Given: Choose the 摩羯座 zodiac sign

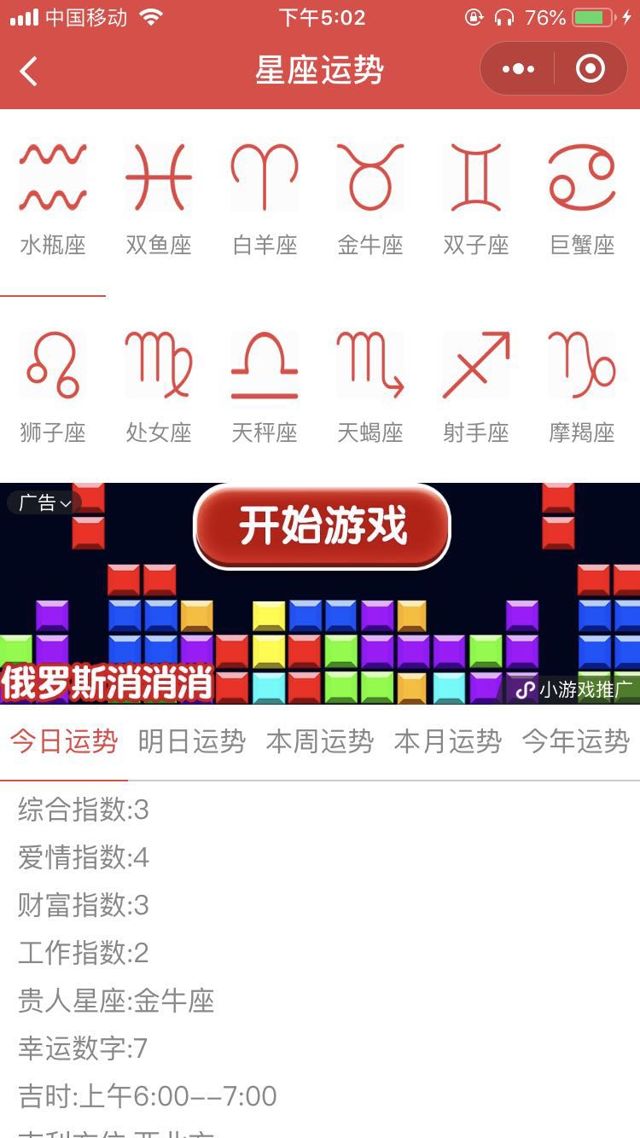Looking at the screenshot, I should click(x=582, y=386).
